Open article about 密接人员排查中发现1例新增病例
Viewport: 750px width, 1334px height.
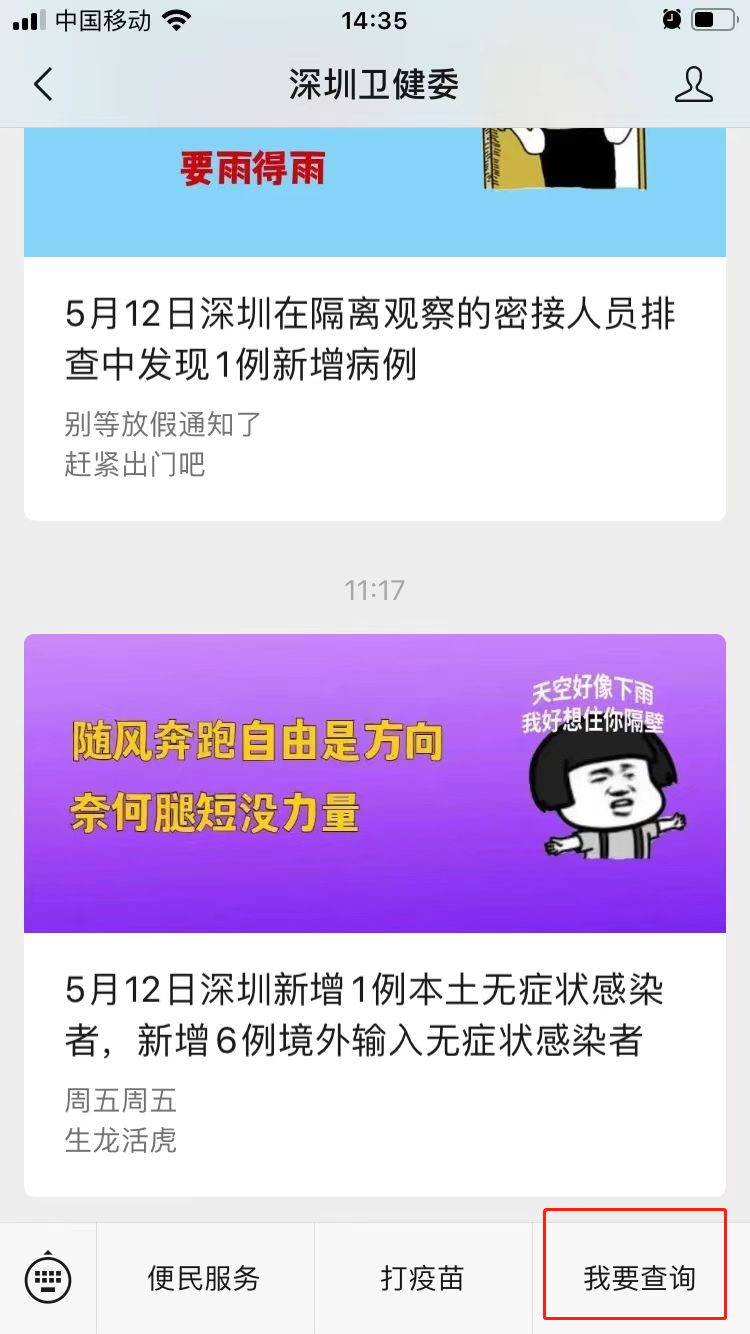coord(372,340)
